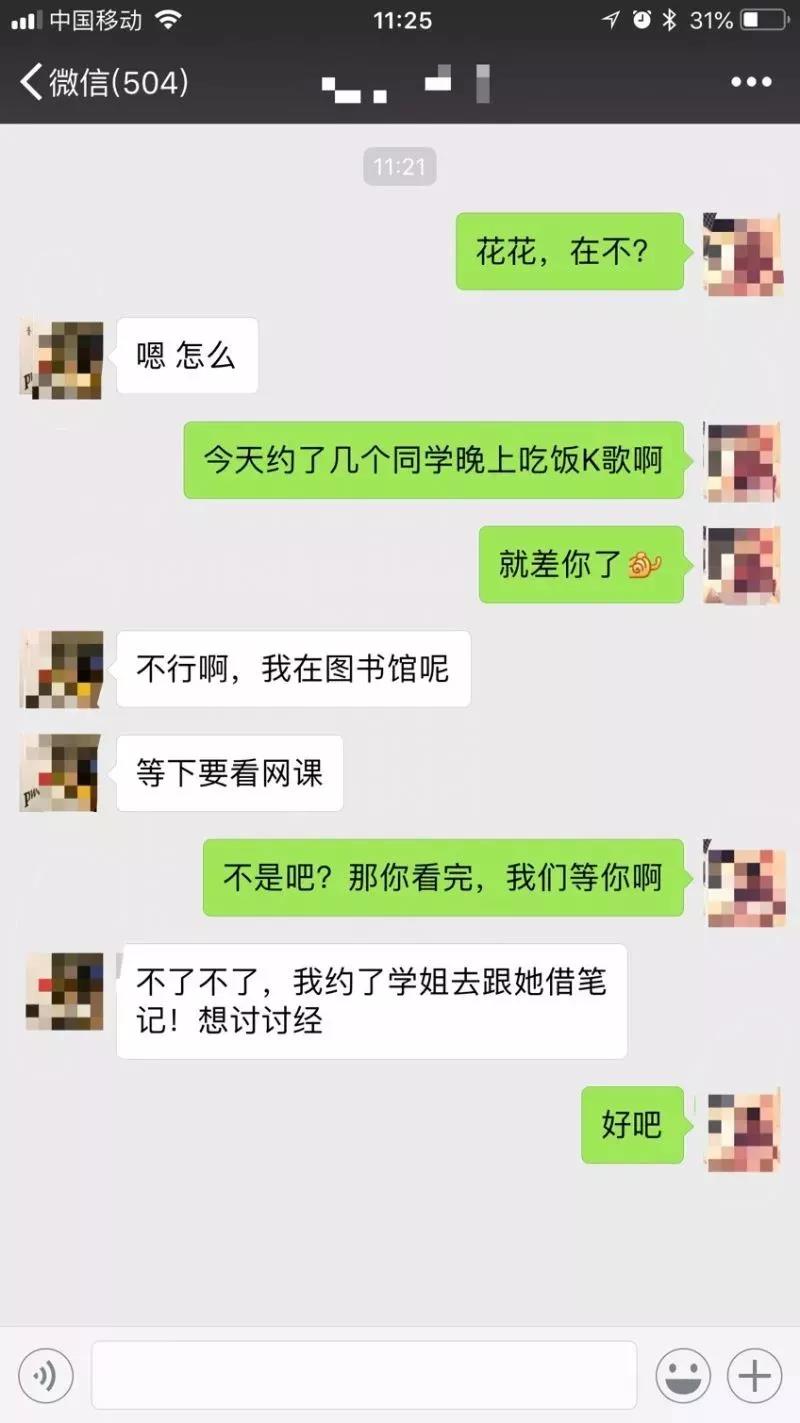Tap the message input field

coord(365,1374)
